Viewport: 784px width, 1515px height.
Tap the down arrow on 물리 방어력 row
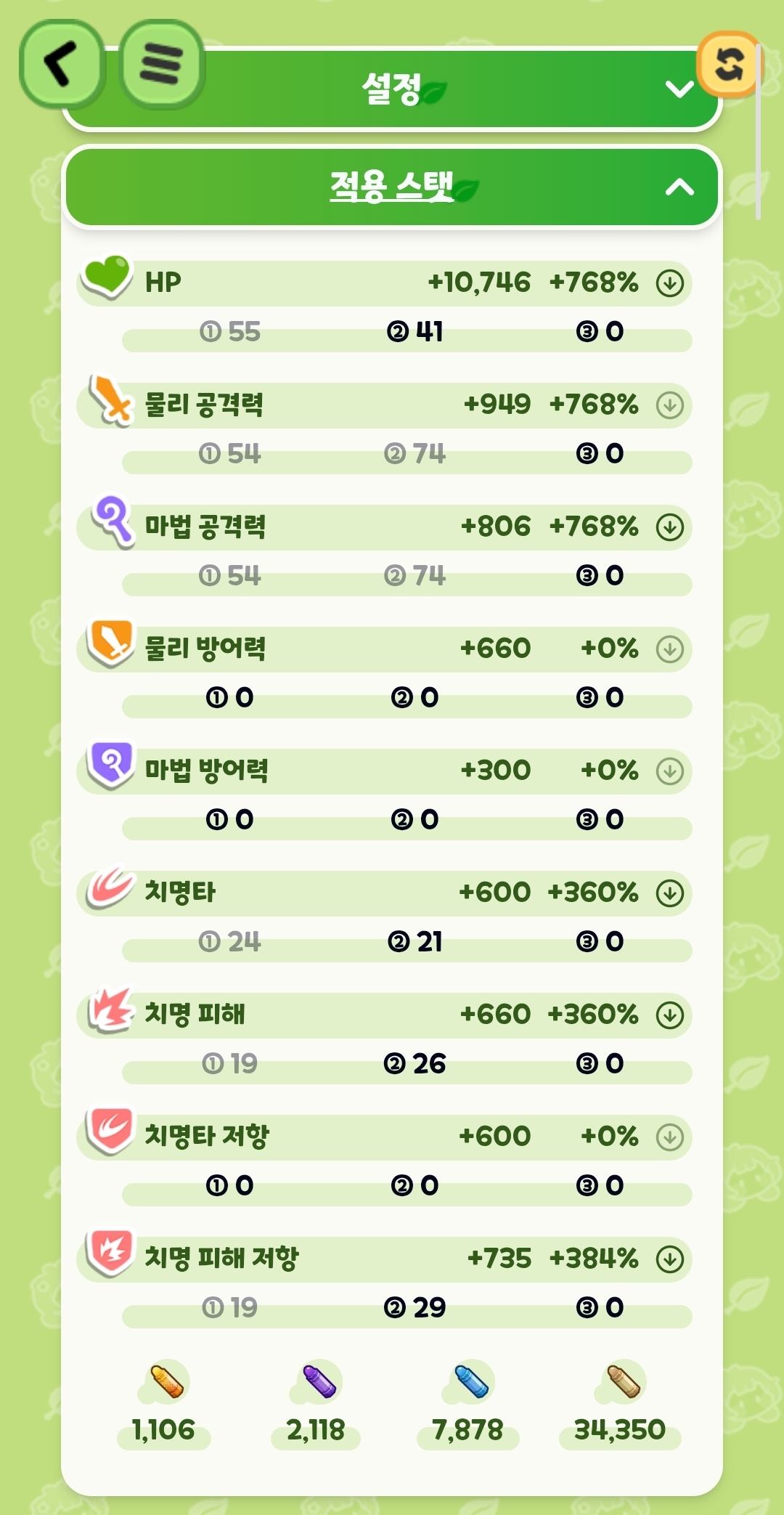[669, 649]
